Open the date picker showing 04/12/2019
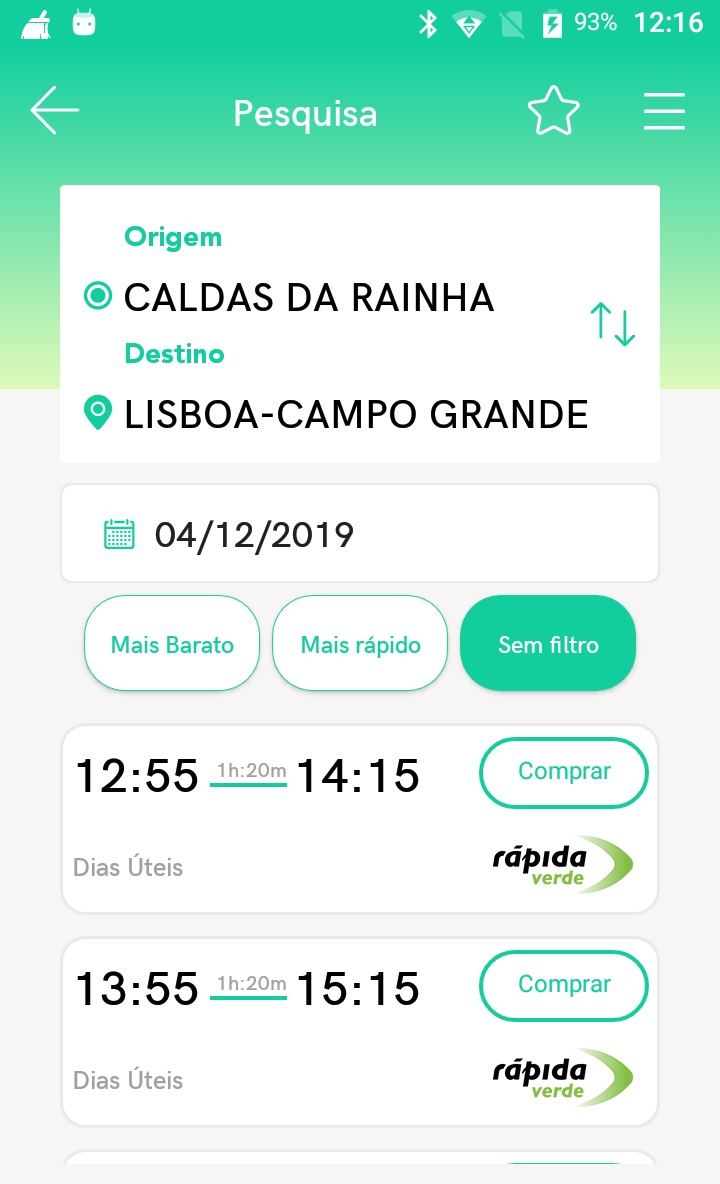 click(x=360, y=533)
